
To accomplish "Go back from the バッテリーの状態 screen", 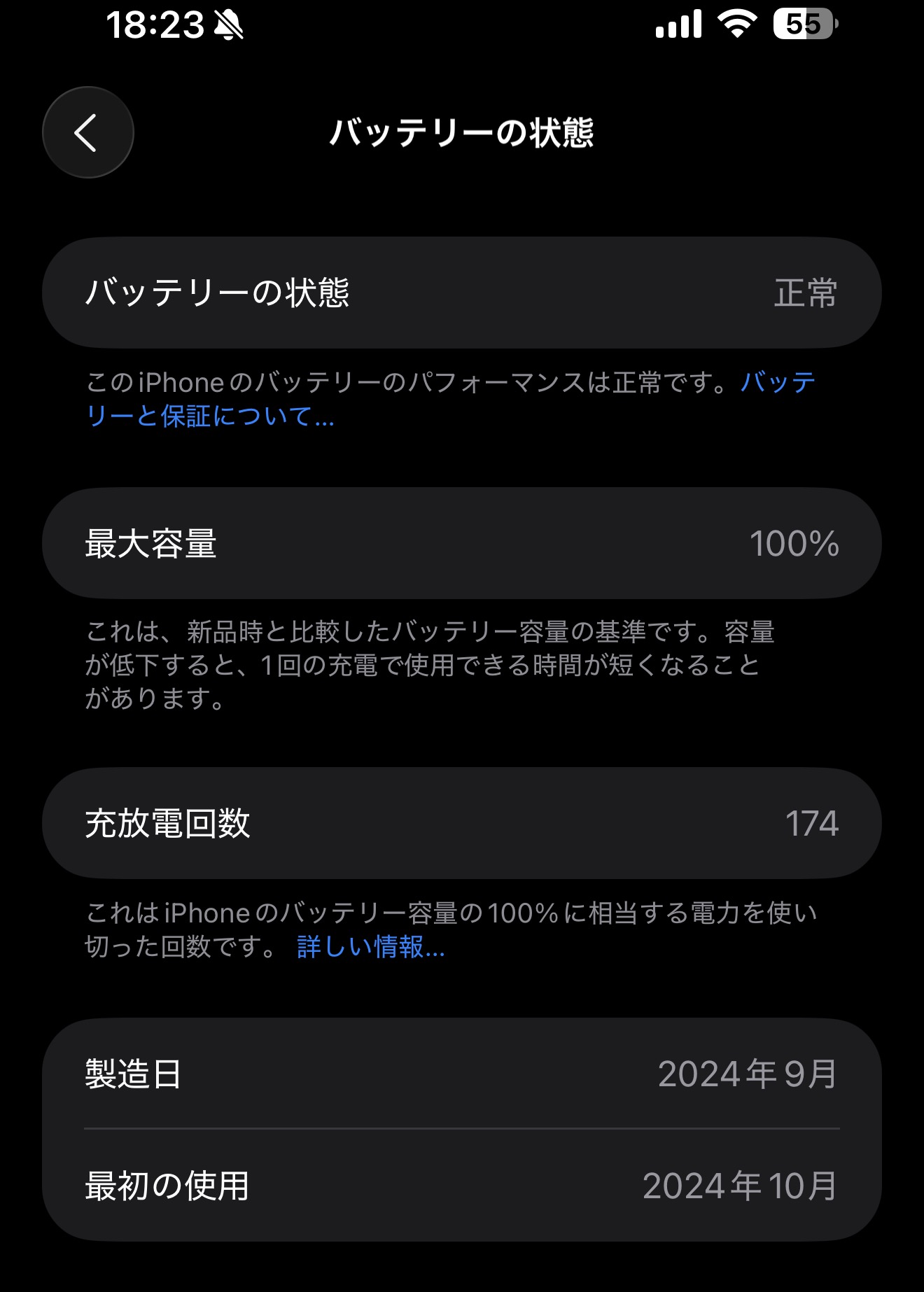I will point(87,132).
